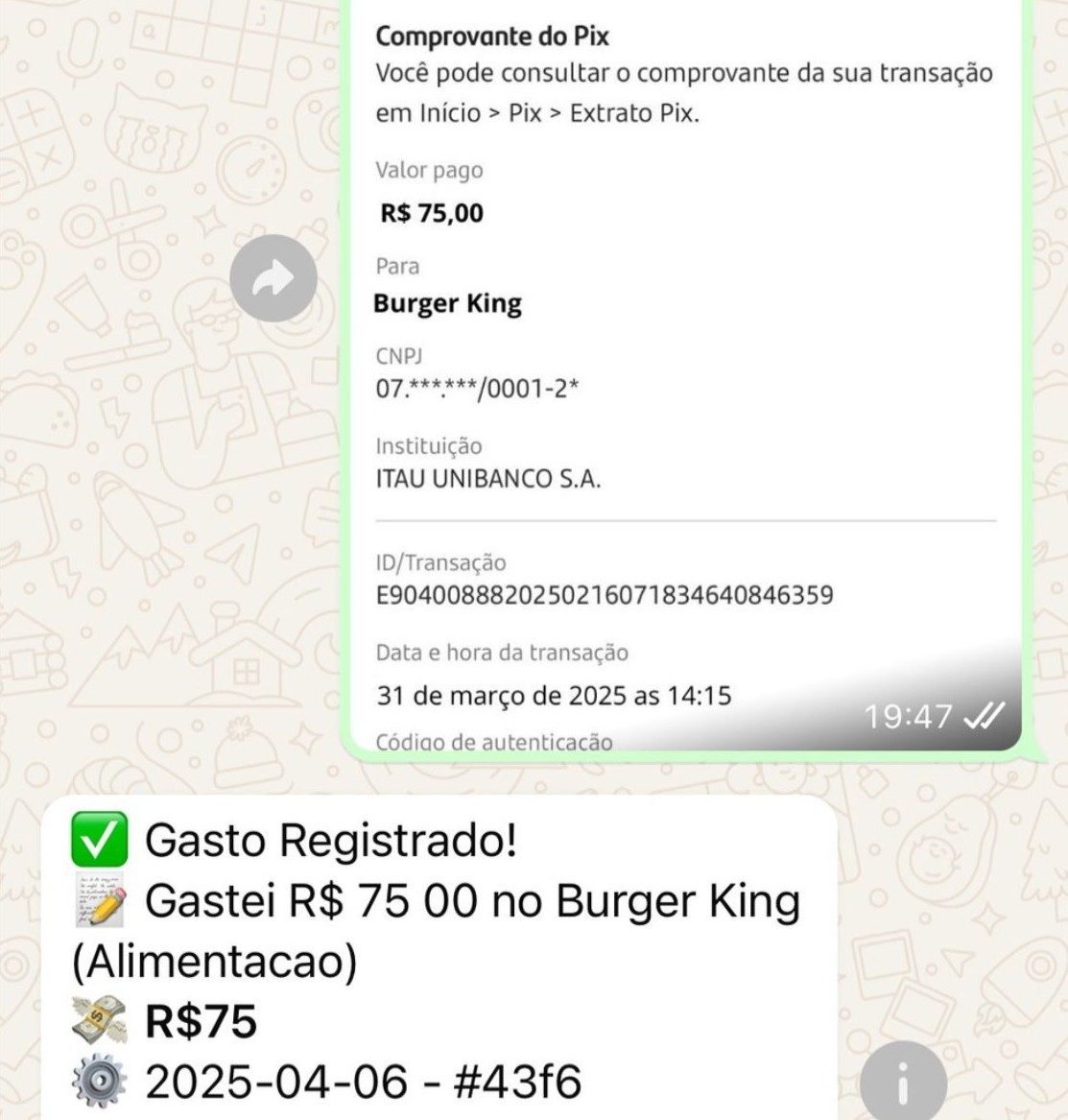Open the info icon
The image size is (1068, 1120).
[903, 1083]
